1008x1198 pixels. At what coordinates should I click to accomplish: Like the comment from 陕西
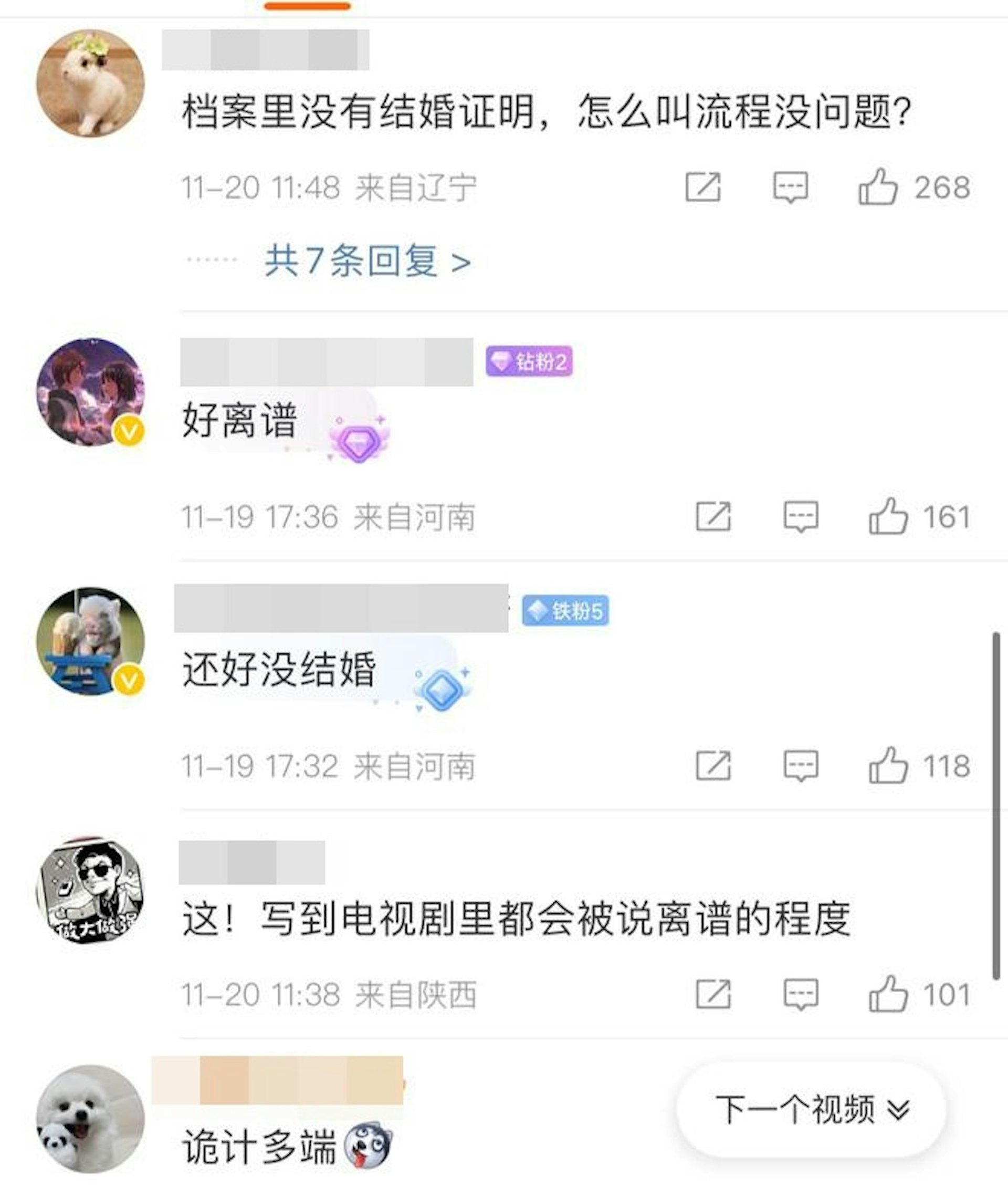tap(888, 995)
